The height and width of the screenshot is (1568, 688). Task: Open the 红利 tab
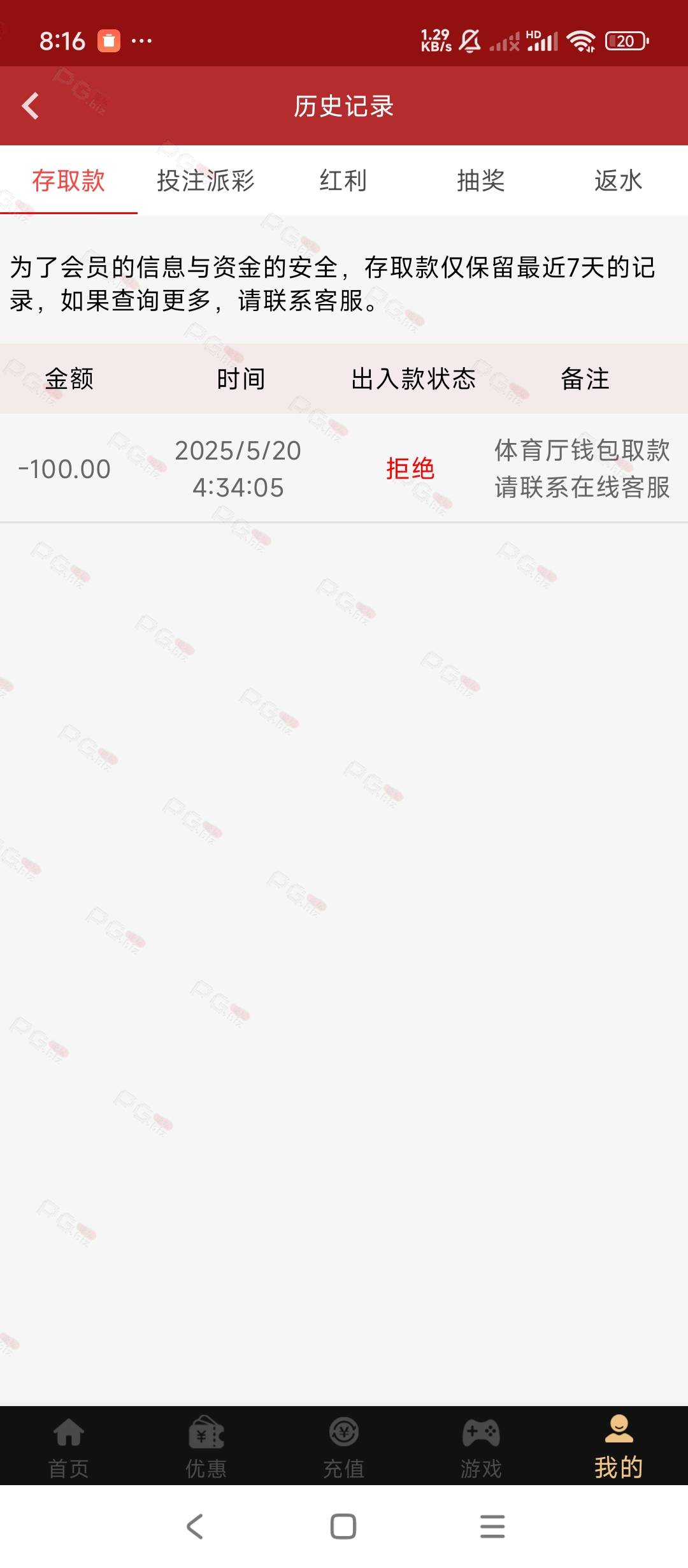click(343, 180)
